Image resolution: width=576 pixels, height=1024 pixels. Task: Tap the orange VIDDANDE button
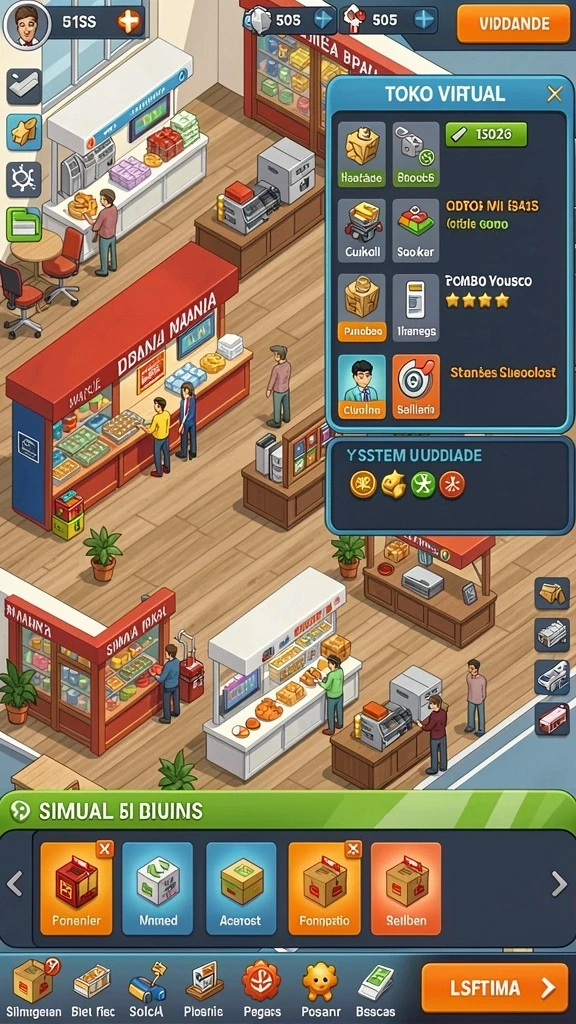coord(513,24)
